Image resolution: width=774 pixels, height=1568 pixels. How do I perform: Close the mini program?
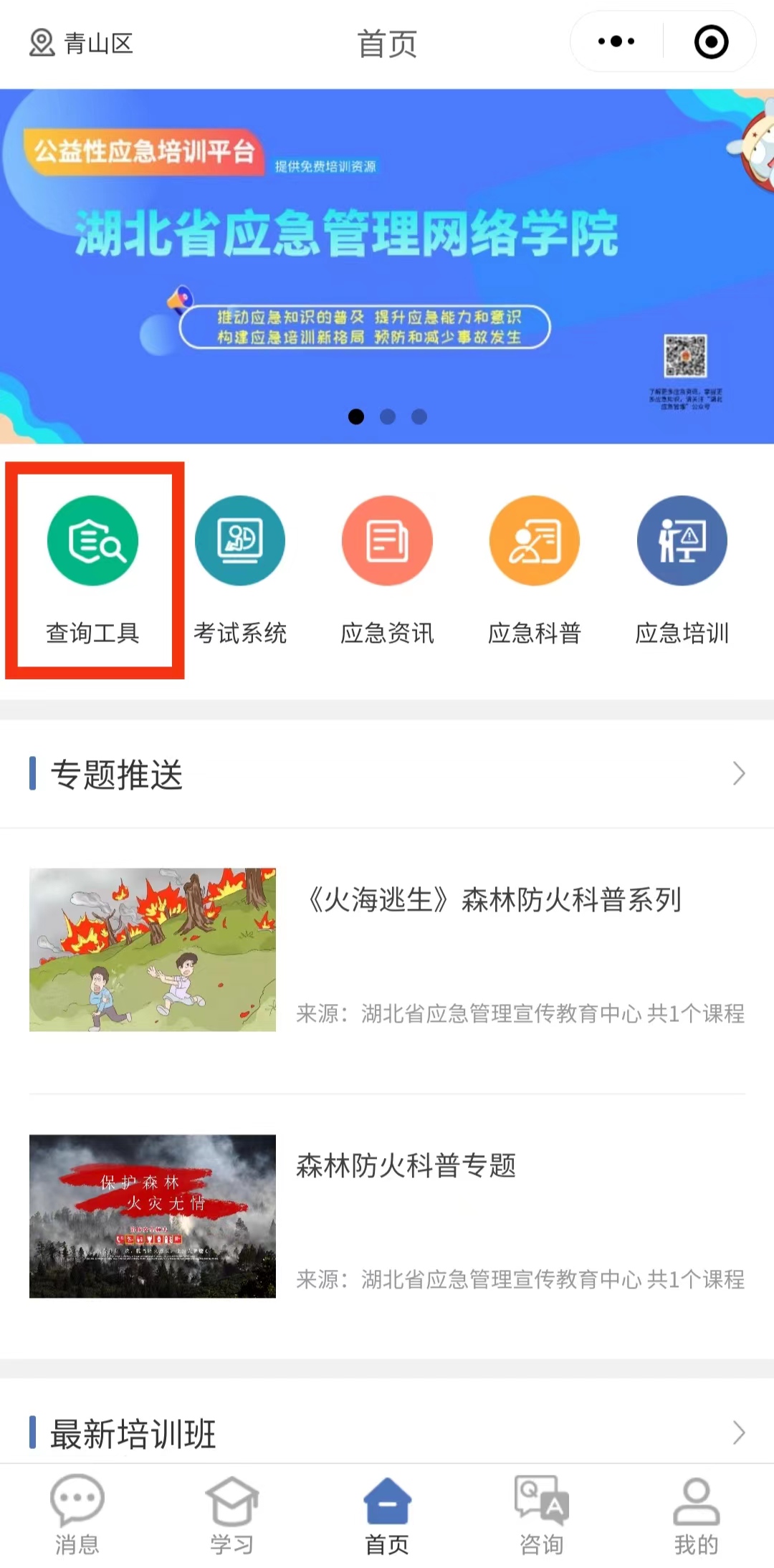(x=711, y=42)
